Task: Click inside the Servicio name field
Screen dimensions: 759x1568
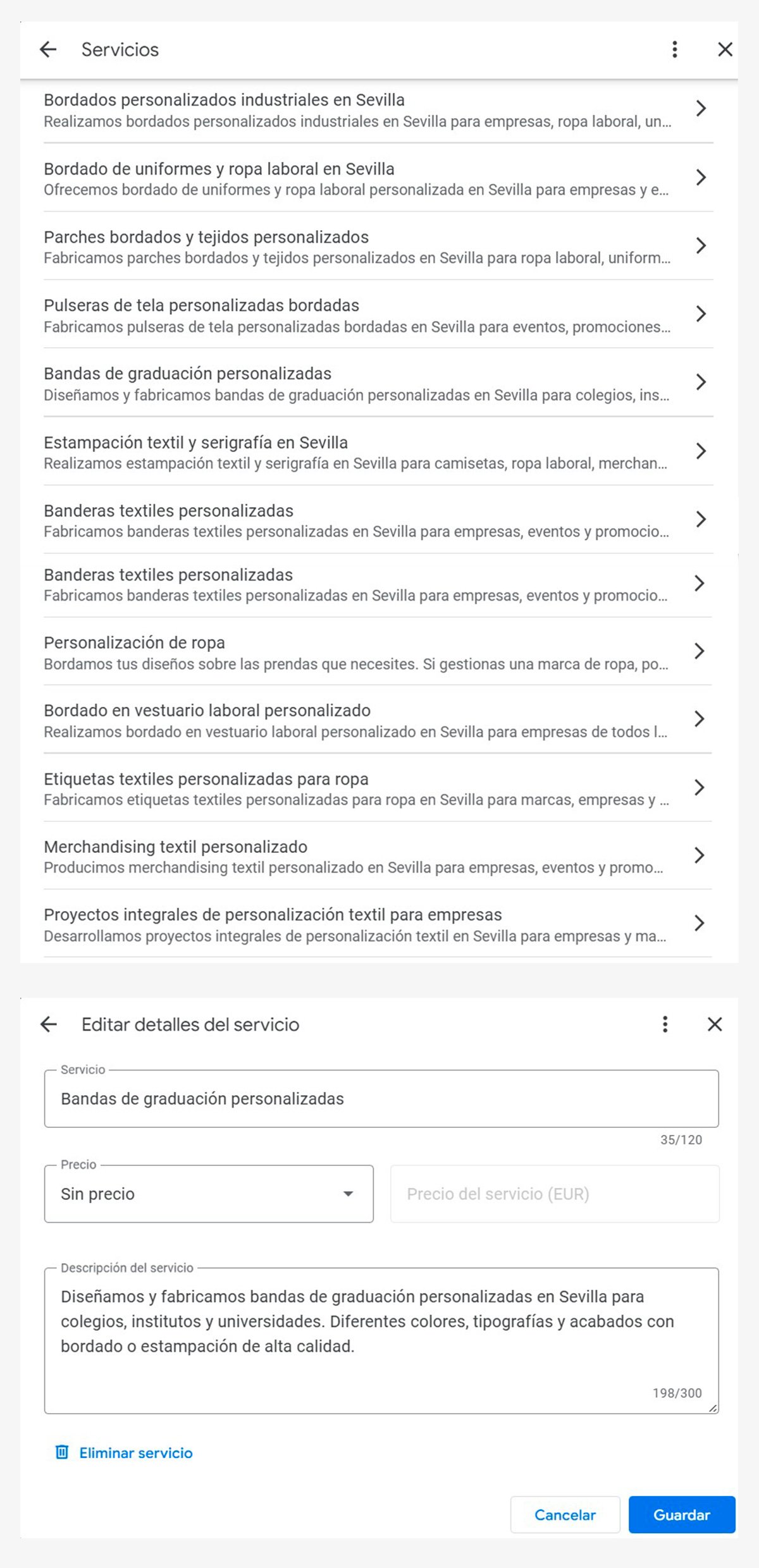Action: pos(379,1098)
